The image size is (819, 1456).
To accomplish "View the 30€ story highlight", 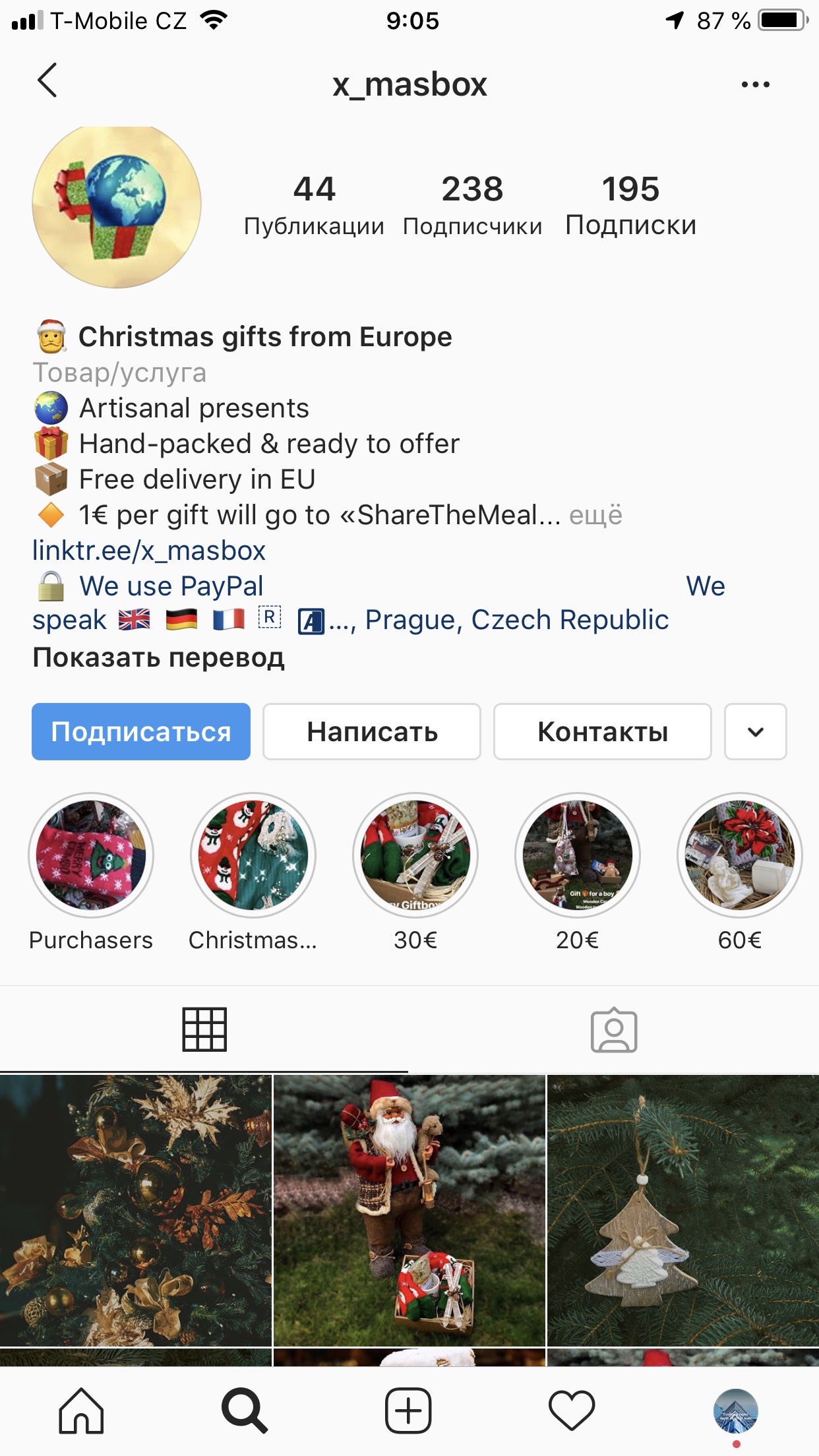I will (x=415, y=855).
